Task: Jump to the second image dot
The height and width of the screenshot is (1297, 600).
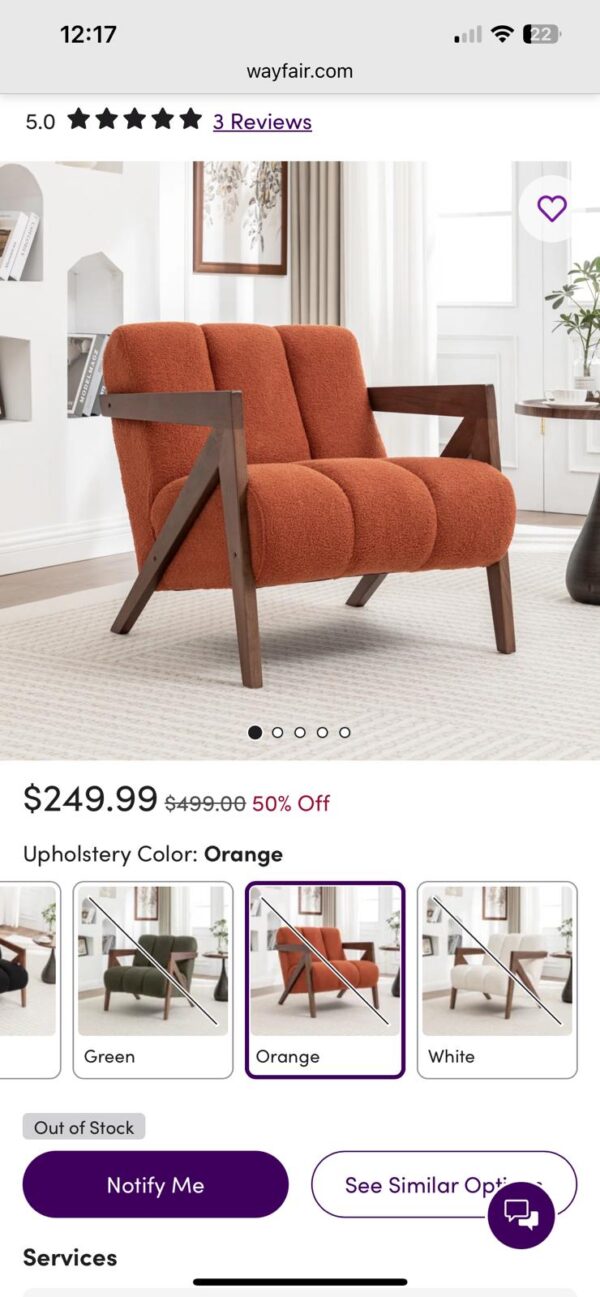Action: pyautogui.click(x=277, y=733)
